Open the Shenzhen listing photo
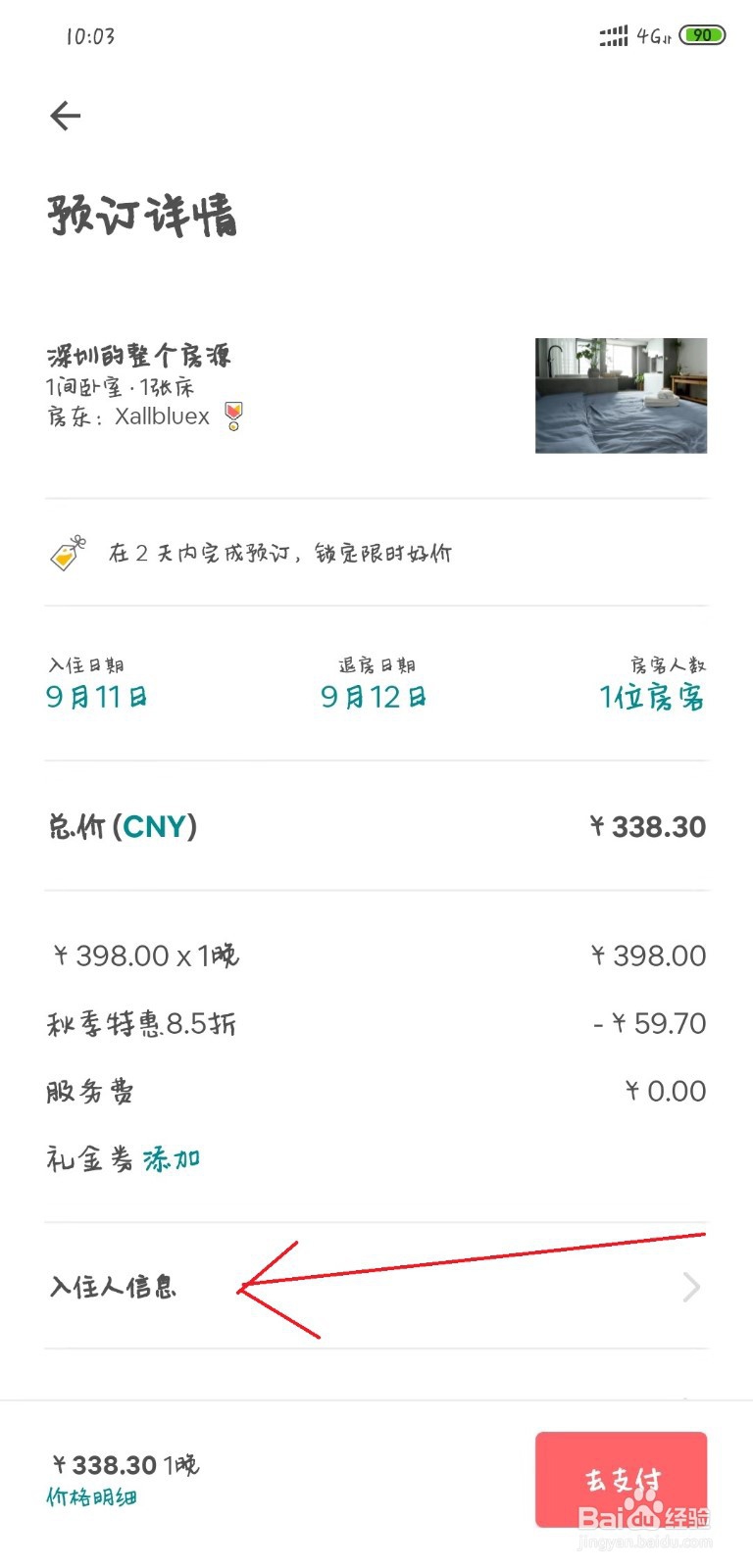This screenshot has width=753, height=1568. point(621,395)
